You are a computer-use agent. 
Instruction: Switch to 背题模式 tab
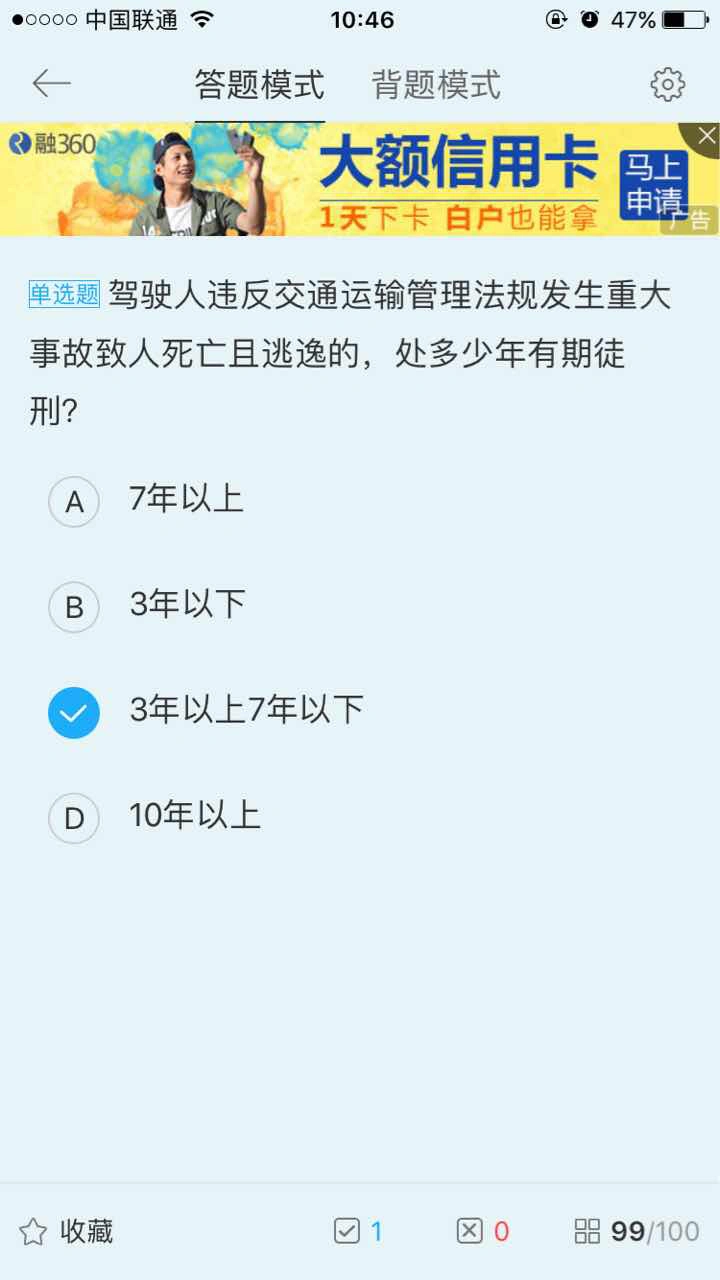pyautogui.click(x=435, y=85)
